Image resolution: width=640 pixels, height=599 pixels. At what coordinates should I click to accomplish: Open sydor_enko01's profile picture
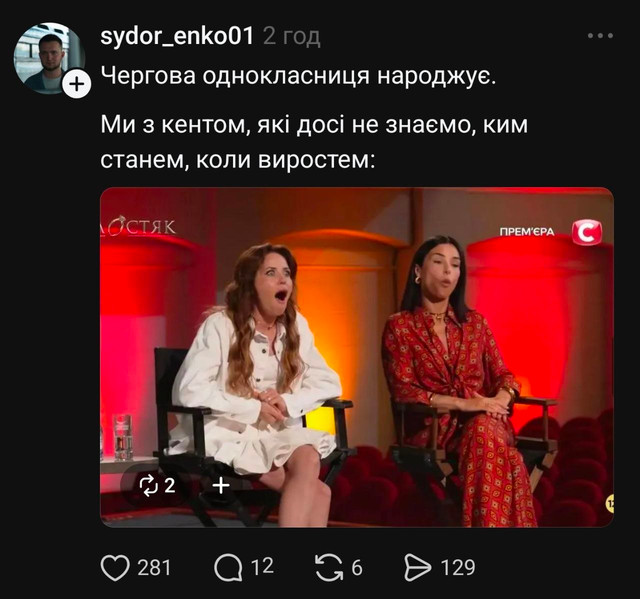[x=46, y=57]
